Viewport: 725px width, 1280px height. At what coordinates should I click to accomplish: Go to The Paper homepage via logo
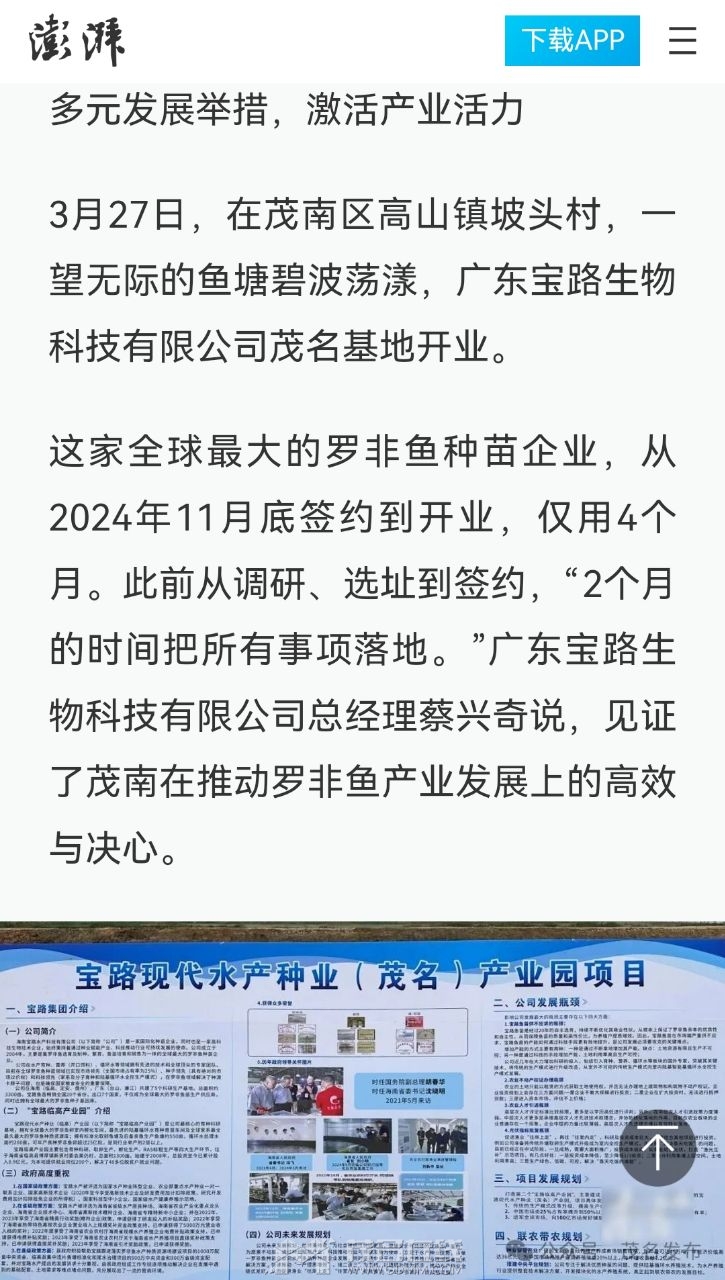pos(77,41)
